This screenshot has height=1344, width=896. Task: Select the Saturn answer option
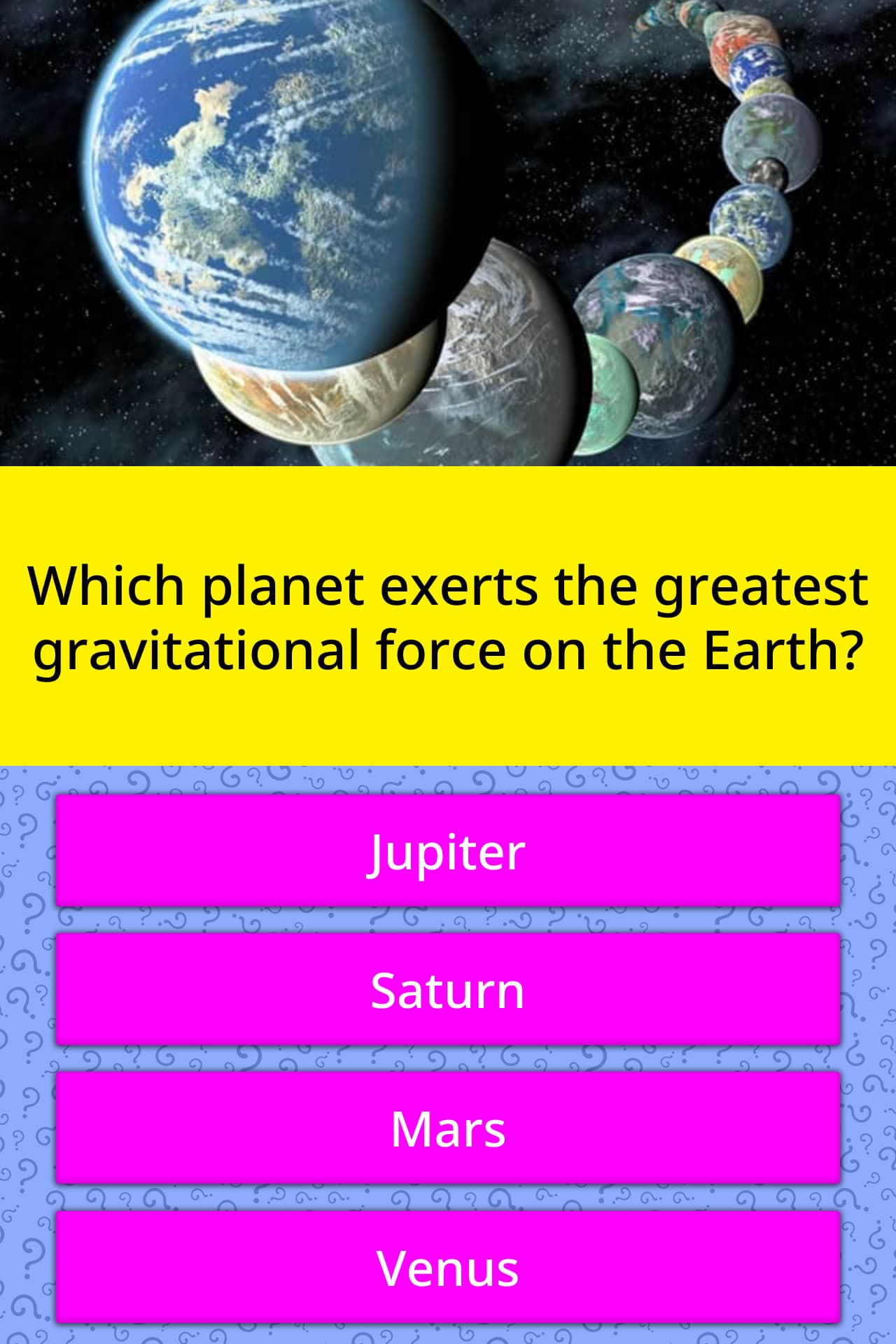pyautogui.click(x=448, y=989)
